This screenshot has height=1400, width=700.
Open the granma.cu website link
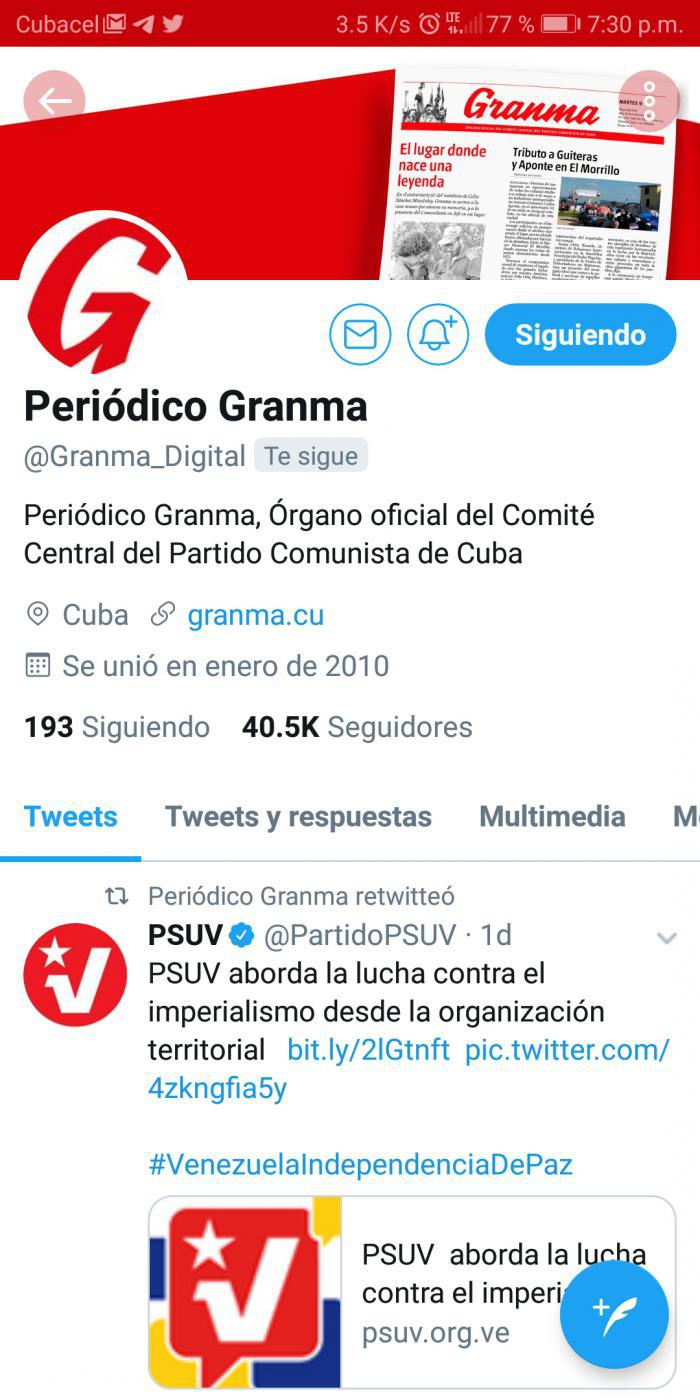tap(255, 614)
